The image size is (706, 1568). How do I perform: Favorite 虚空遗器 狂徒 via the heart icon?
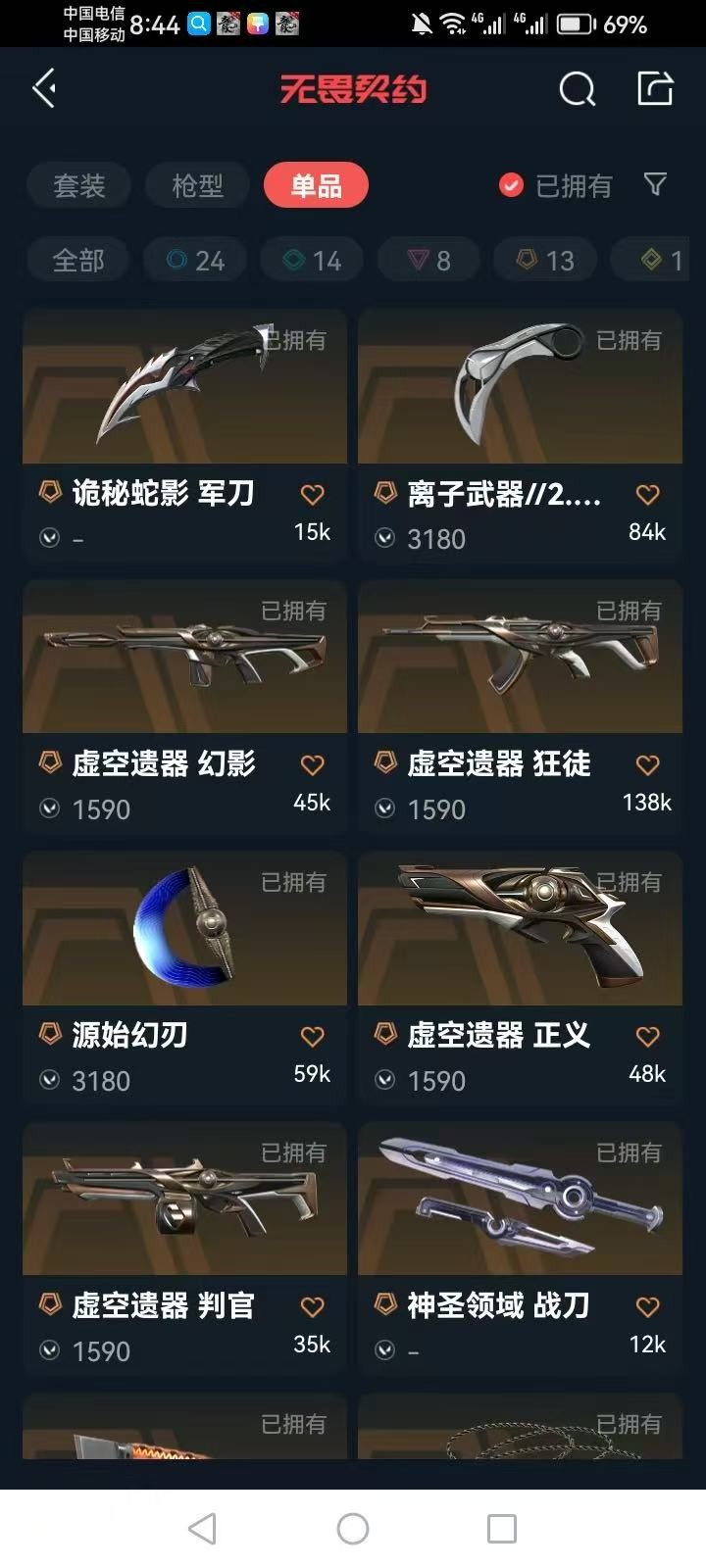[647, 764]
